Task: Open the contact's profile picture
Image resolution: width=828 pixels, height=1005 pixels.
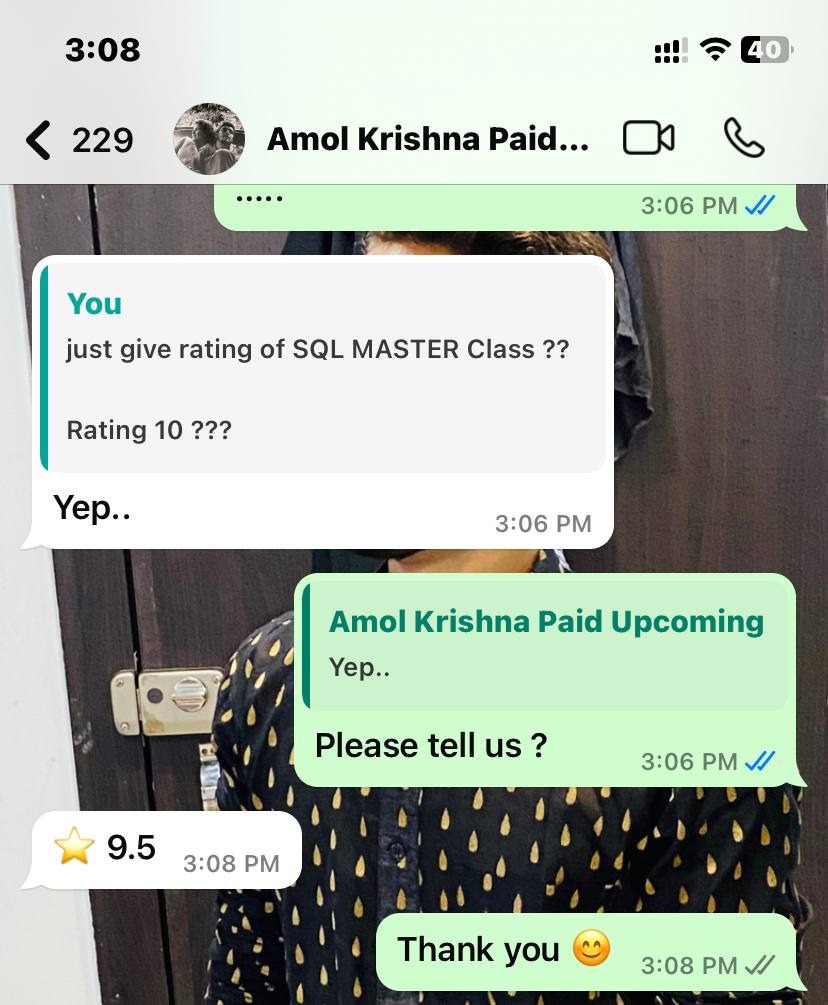Action: [209, 139]
